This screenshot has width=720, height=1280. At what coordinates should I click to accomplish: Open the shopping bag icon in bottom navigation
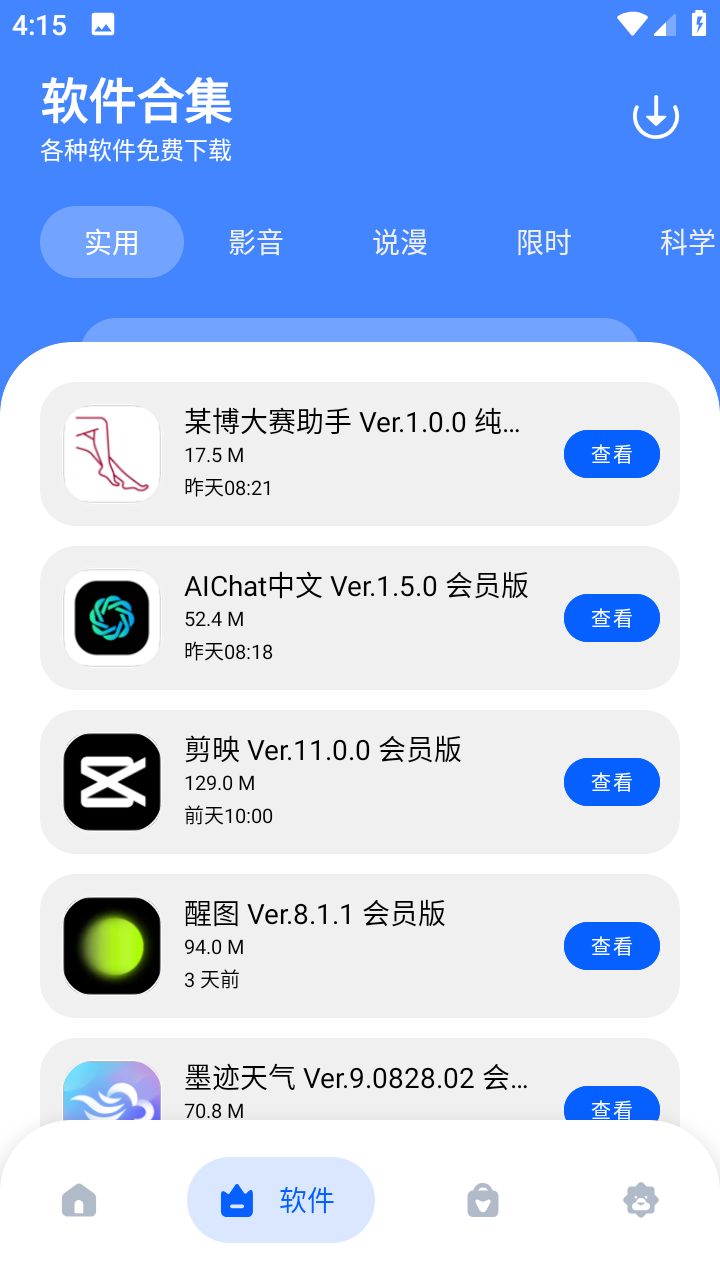(483, 1199)
